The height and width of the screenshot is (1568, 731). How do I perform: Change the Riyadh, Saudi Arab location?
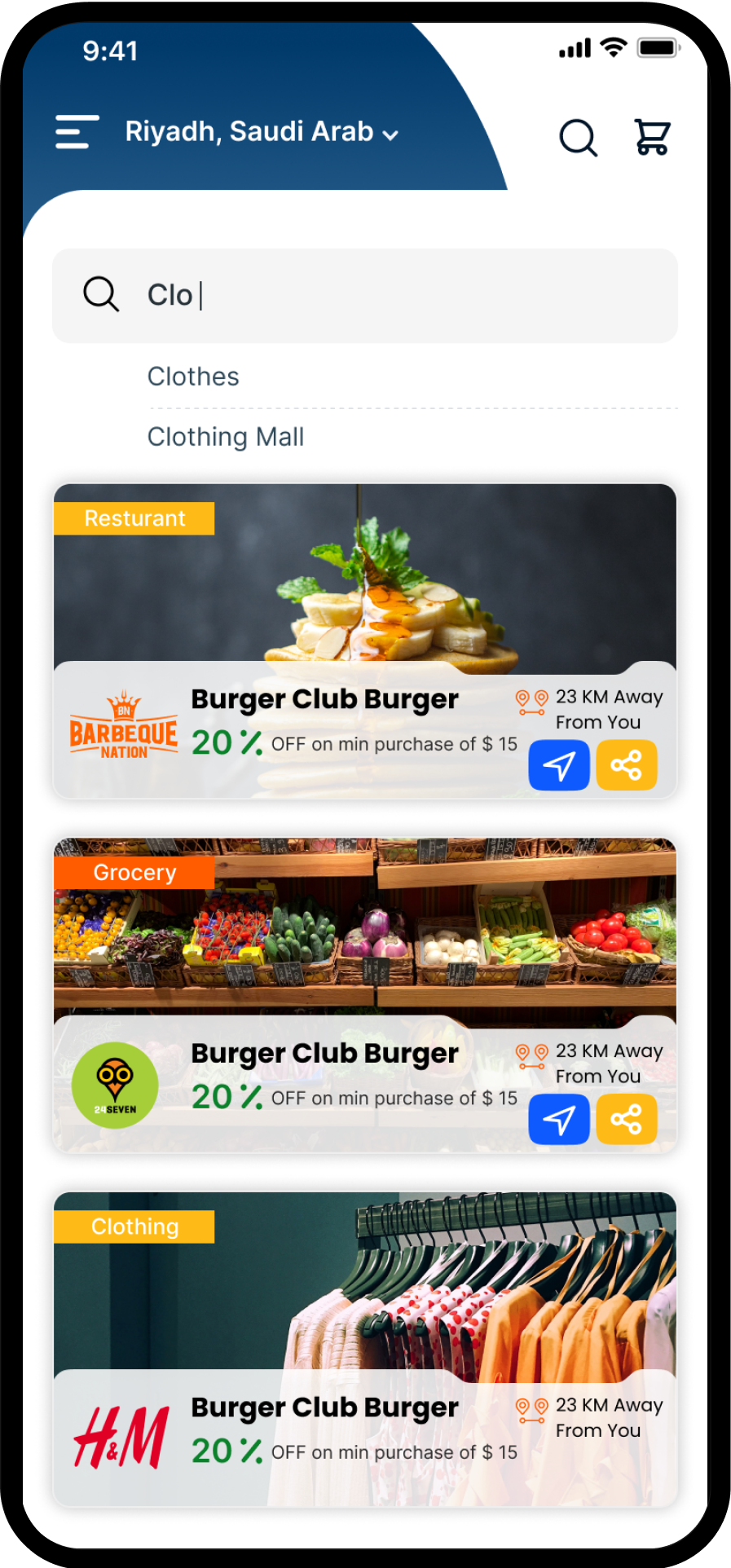[x=261, y=132]
